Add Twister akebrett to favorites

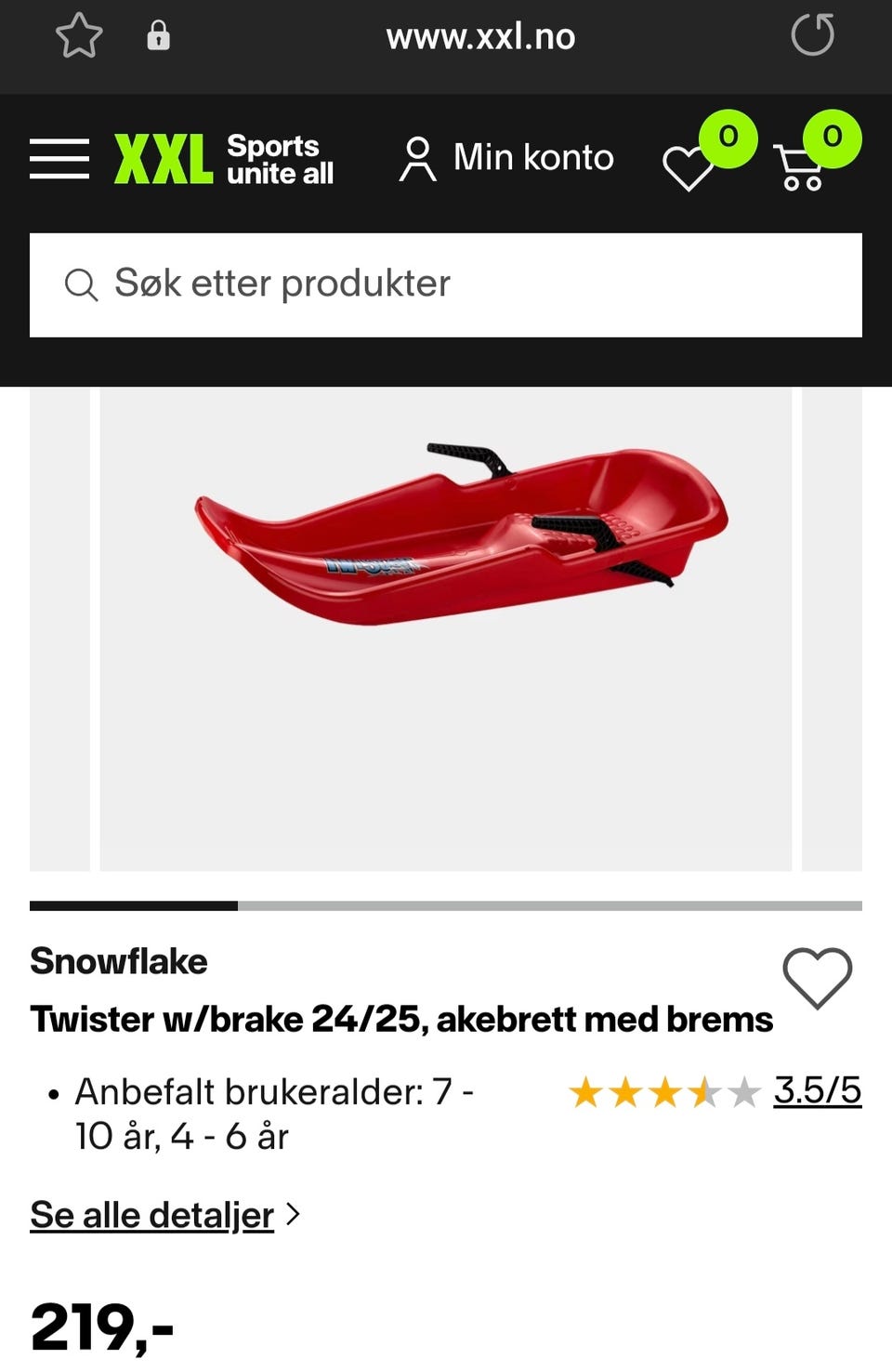817,978
